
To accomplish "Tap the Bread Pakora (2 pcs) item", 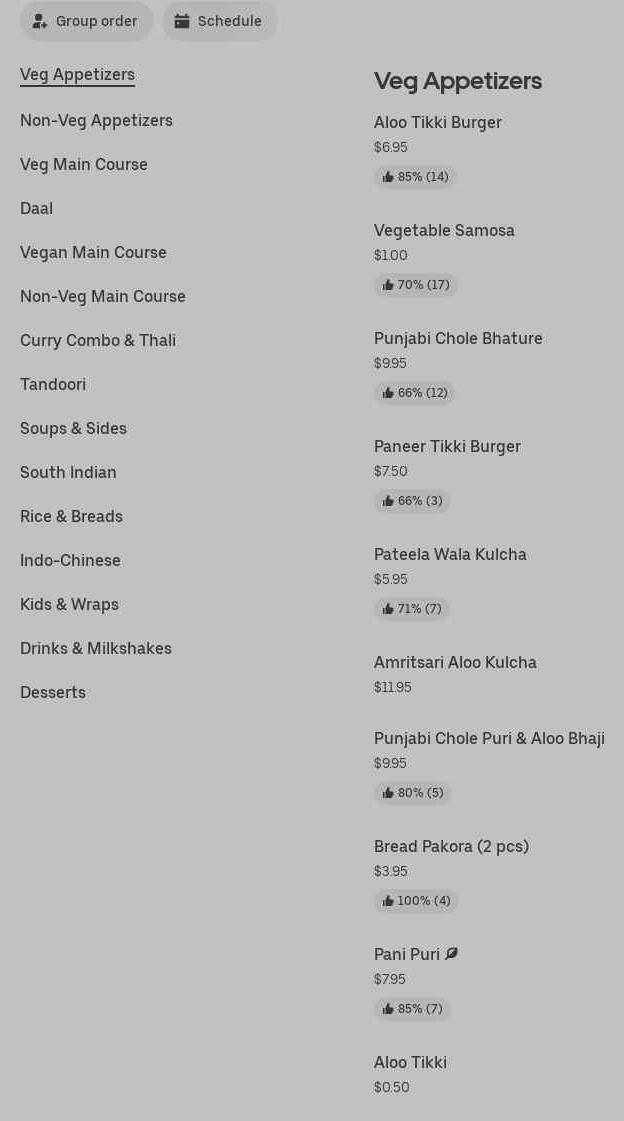I will (451, 846).
